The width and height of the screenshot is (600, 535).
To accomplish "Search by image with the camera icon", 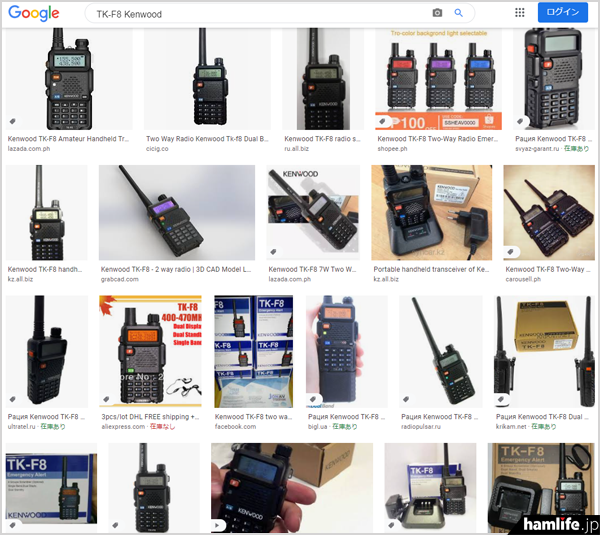I will 437,13.
